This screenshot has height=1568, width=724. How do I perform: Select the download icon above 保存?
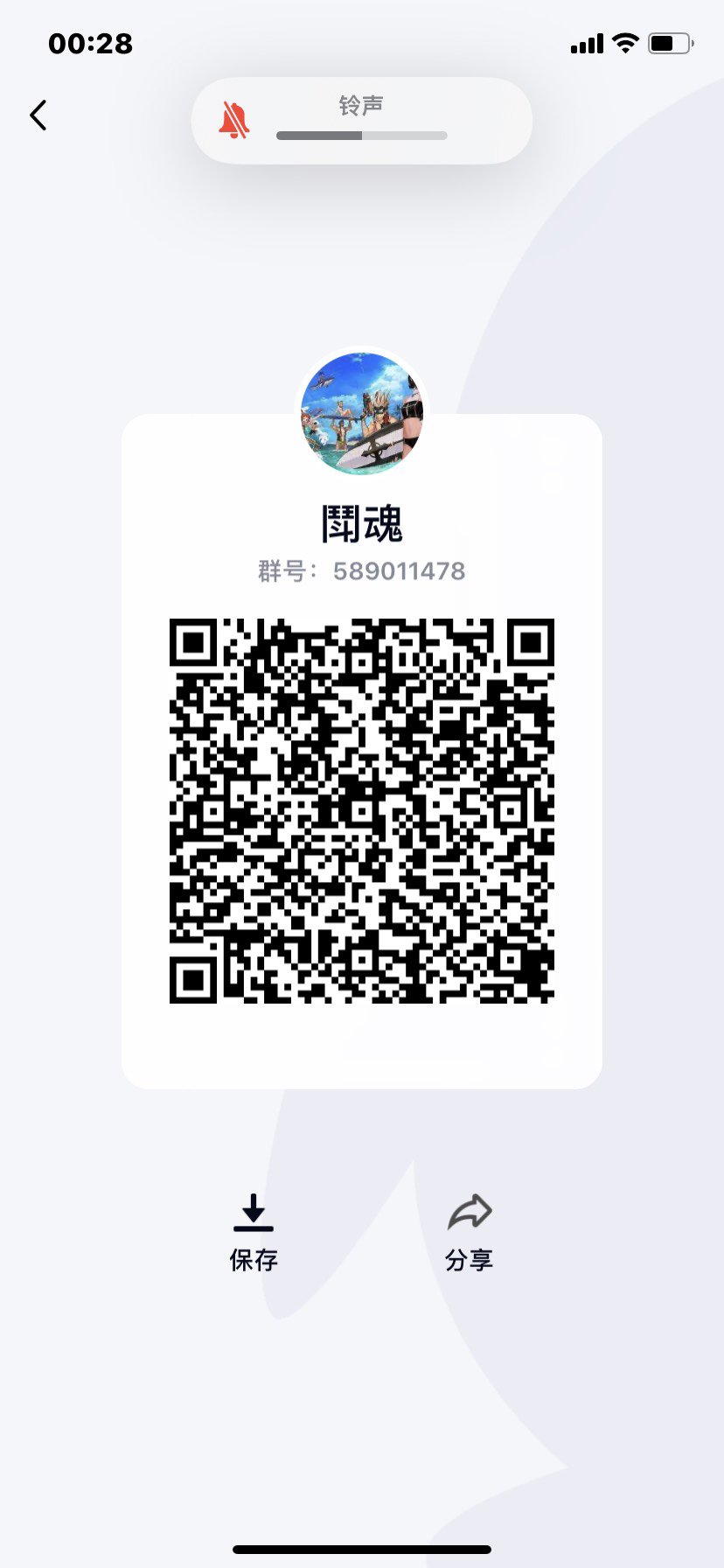point(253,1215)
